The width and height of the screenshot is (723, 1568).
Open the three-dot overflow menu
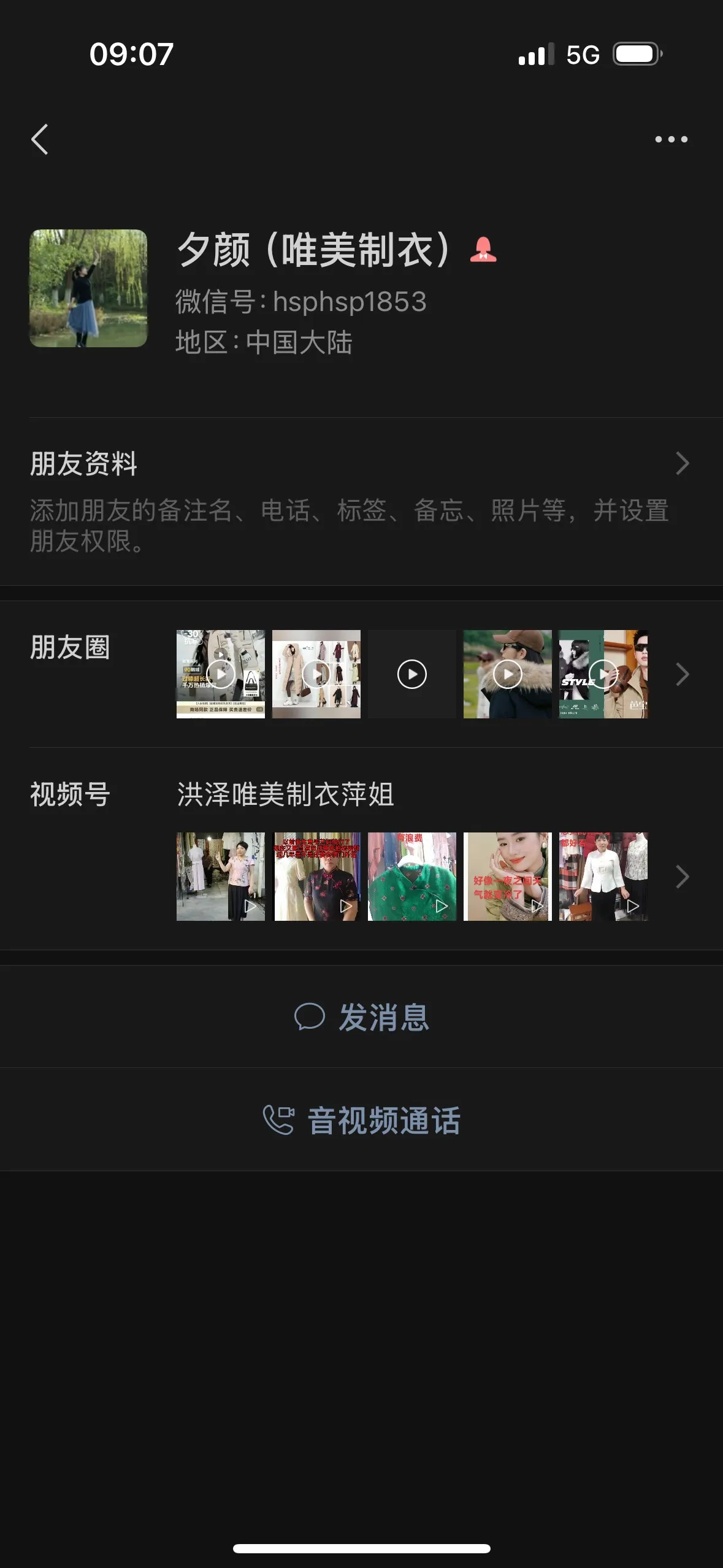point(671,139)
